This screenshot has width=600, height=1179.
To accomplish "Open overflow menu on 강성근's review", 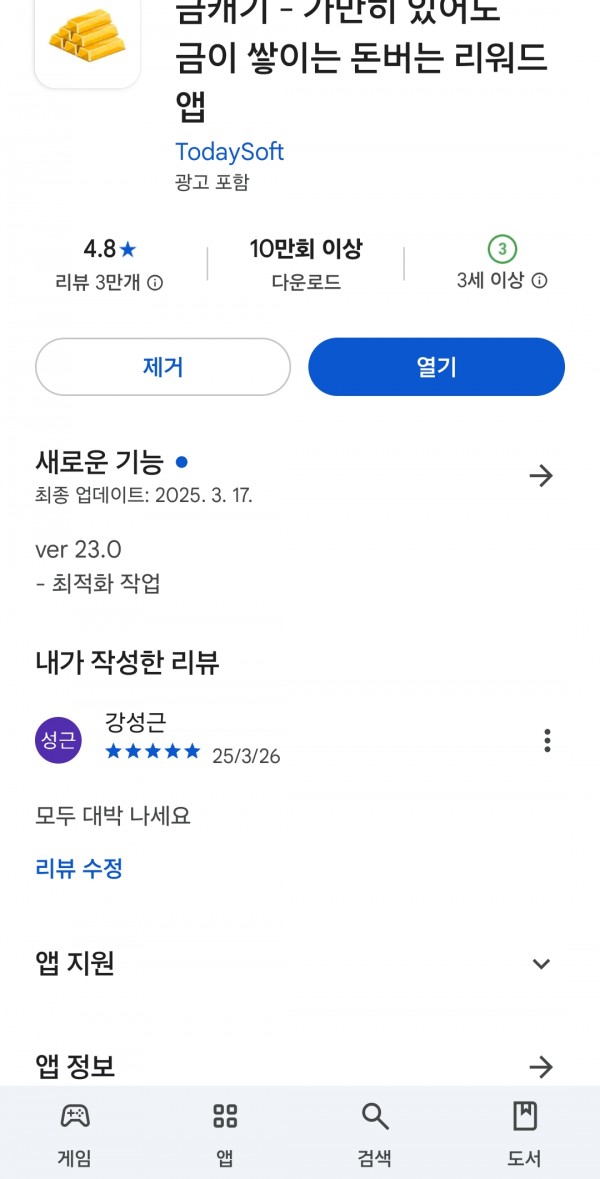I will tap(547, 741).
